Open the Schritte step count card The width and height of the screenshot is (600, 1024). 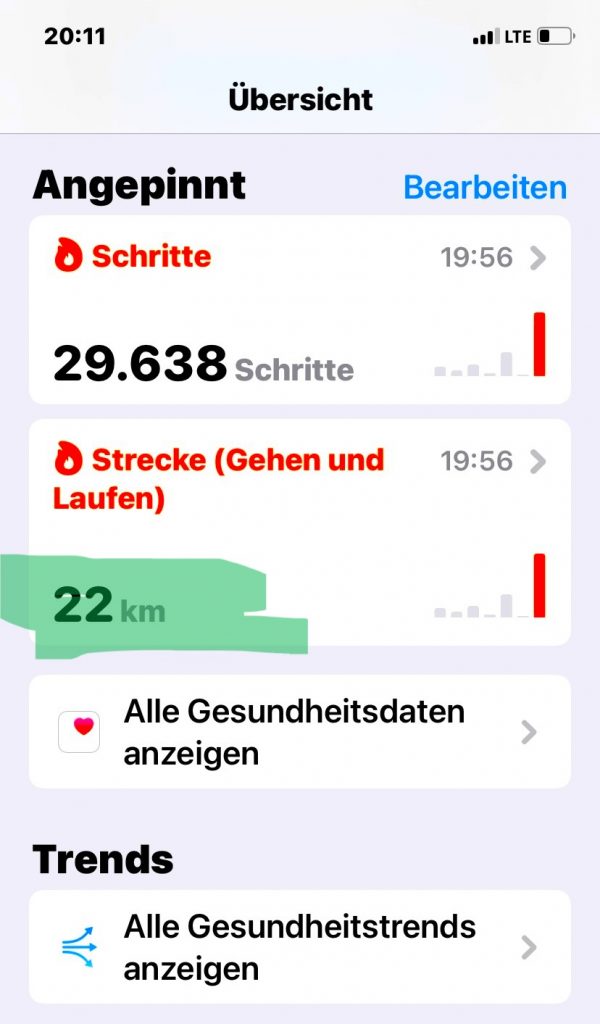tap(299, 310)
